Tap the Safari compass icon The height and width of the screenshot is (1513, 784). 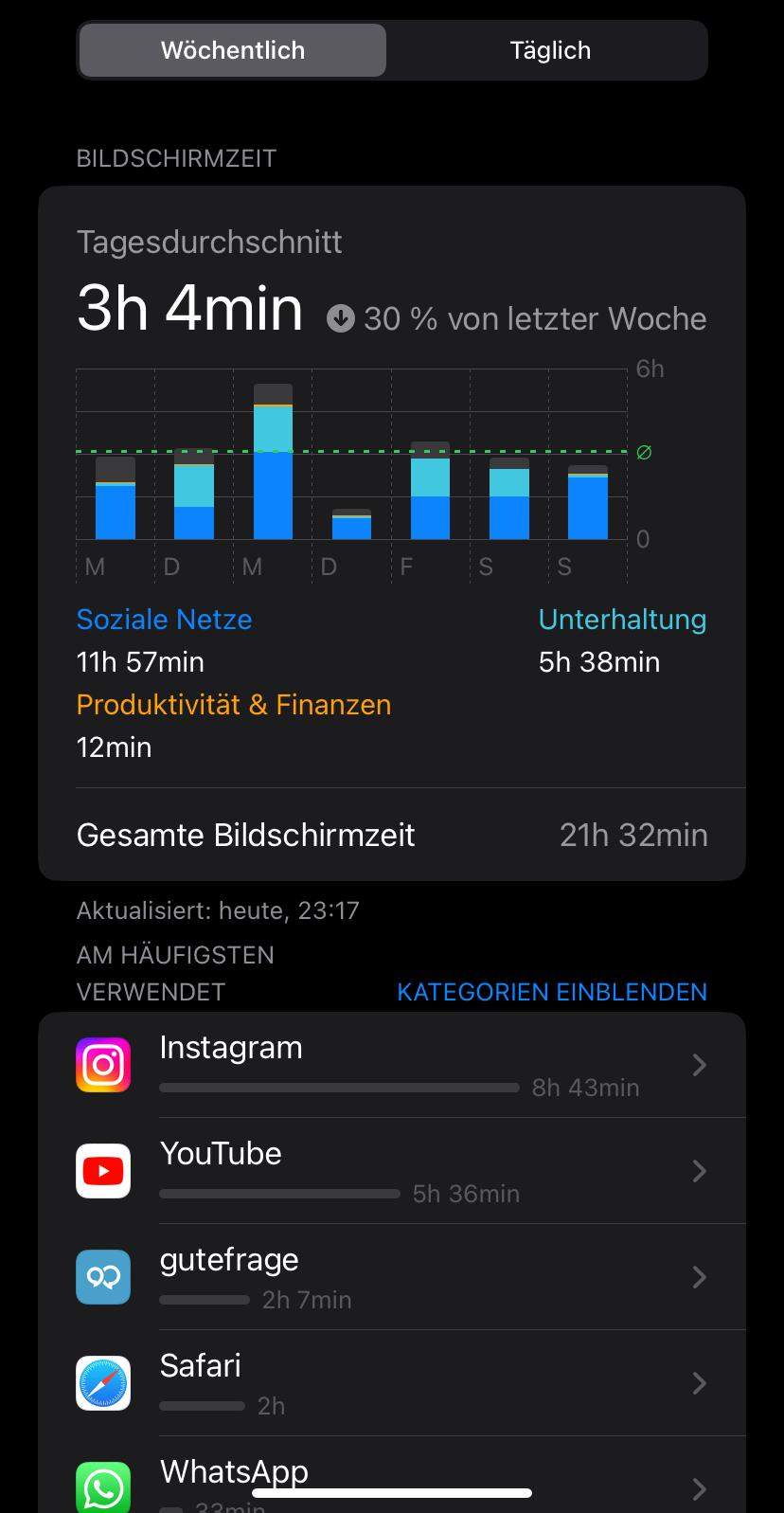[102, 1382]
